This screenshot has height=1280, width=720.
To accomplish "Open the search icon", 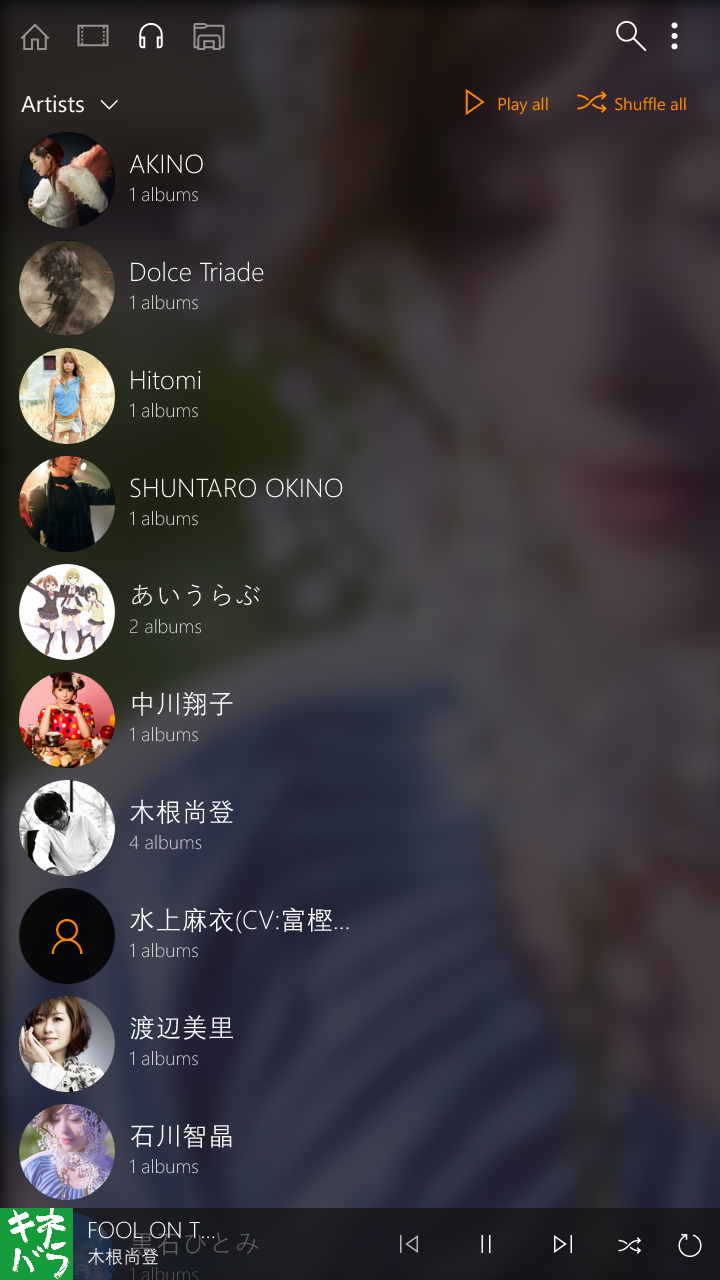I will tap(630, 36).
